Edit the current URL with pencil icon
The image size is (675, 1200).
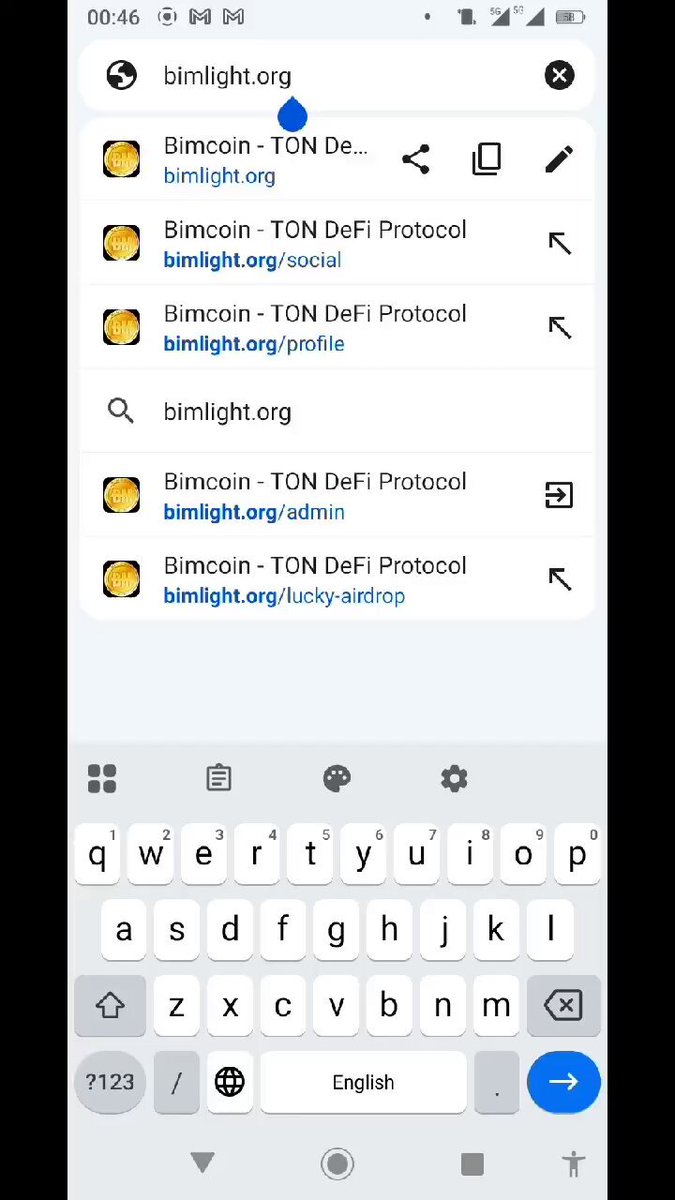tap(559, 160)
